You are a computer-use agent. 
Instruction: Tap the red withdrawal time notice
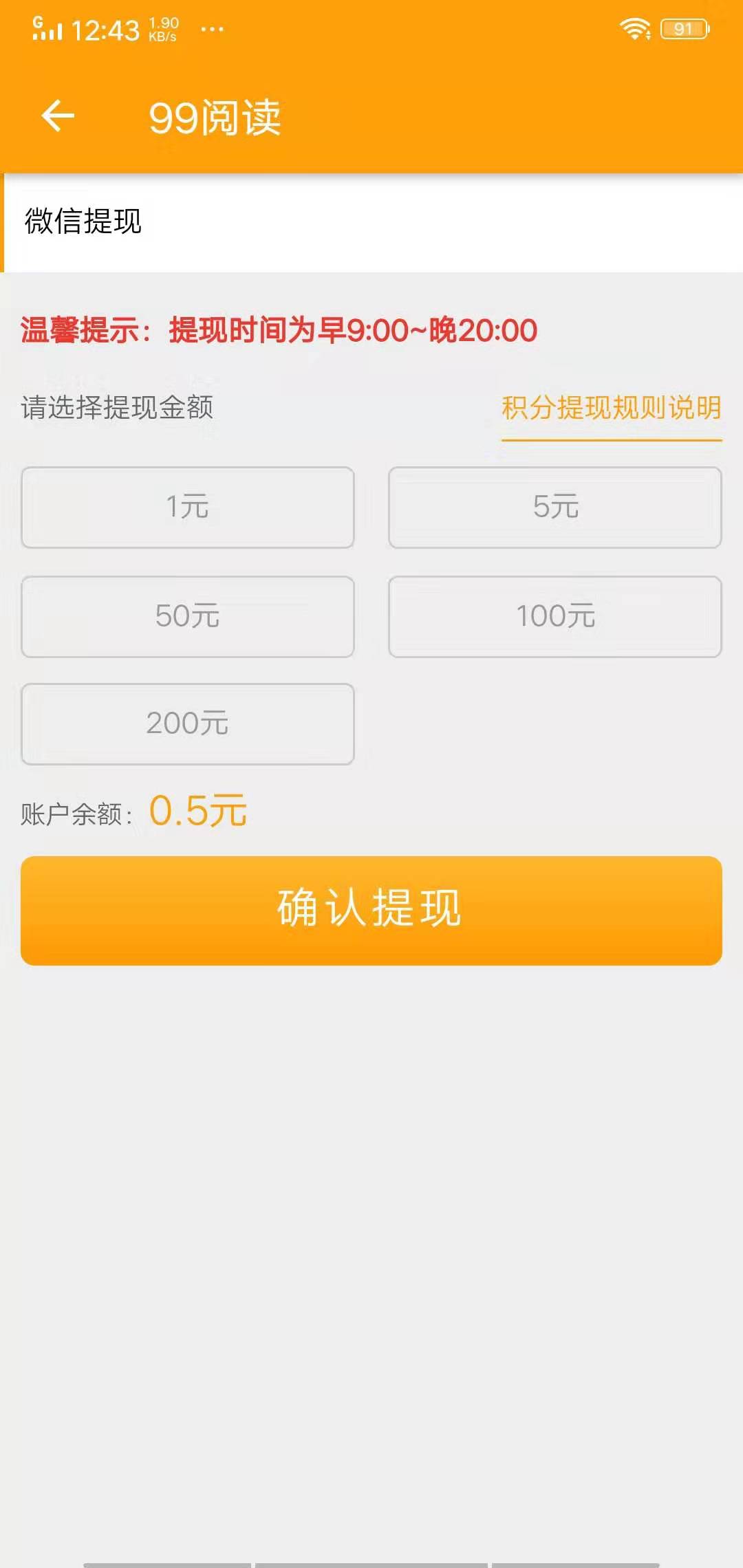(278, 330)
